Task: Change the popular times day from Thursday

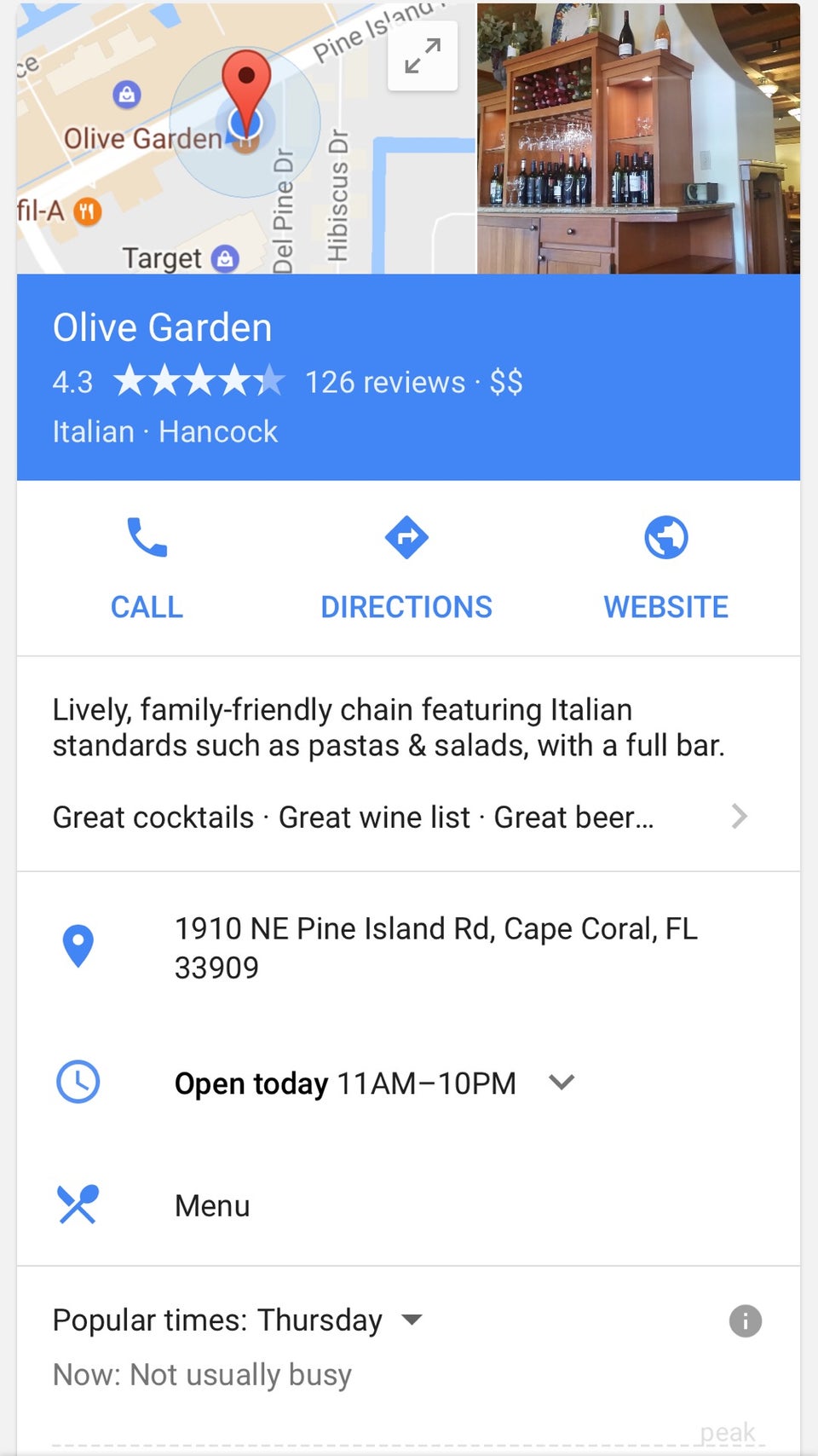Action: [412, 1320]
